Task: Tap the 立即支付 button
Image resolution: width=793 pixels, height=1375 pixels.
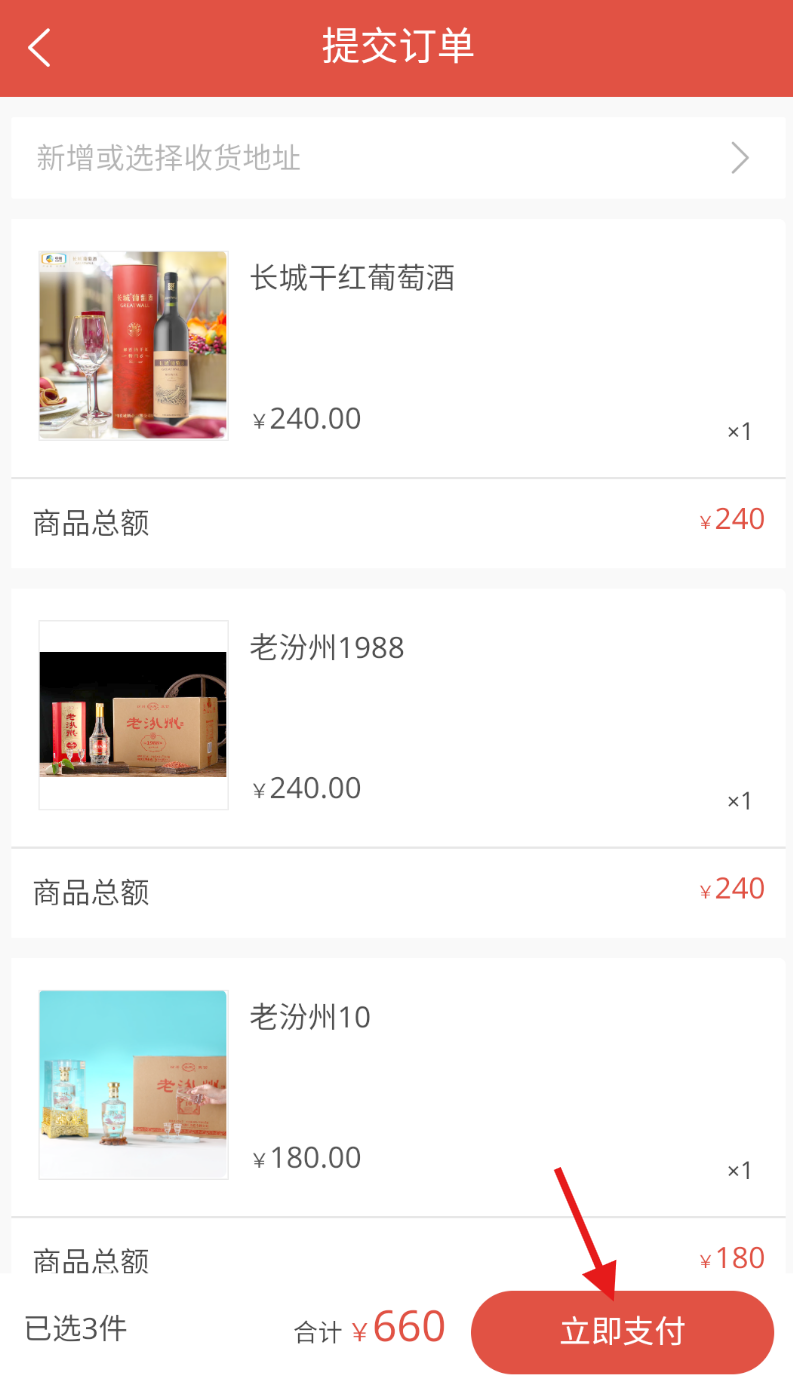Action: (622, 1331)
